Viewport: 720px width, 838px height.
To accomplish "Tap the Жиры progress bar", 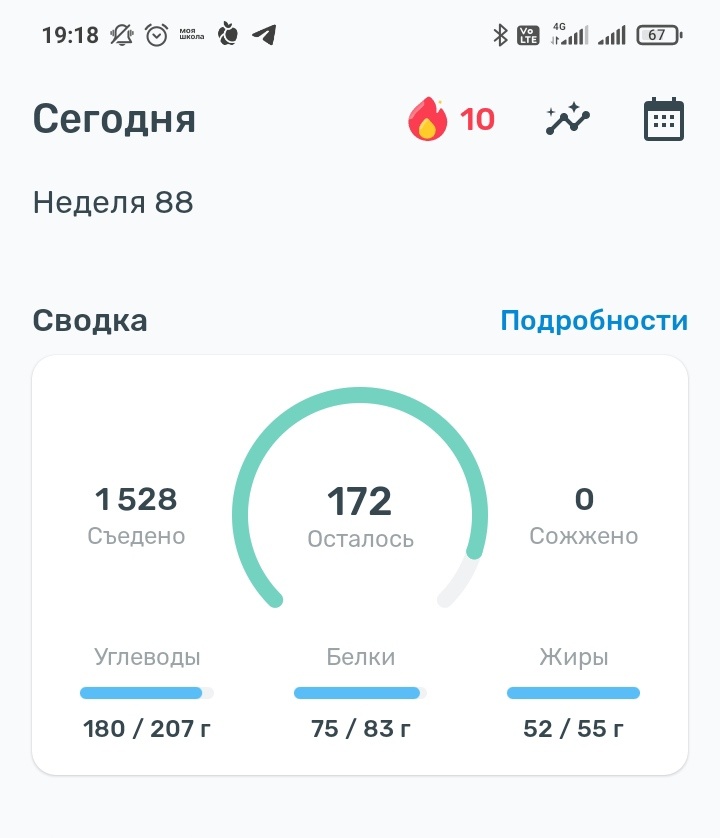I will (573, 692).
